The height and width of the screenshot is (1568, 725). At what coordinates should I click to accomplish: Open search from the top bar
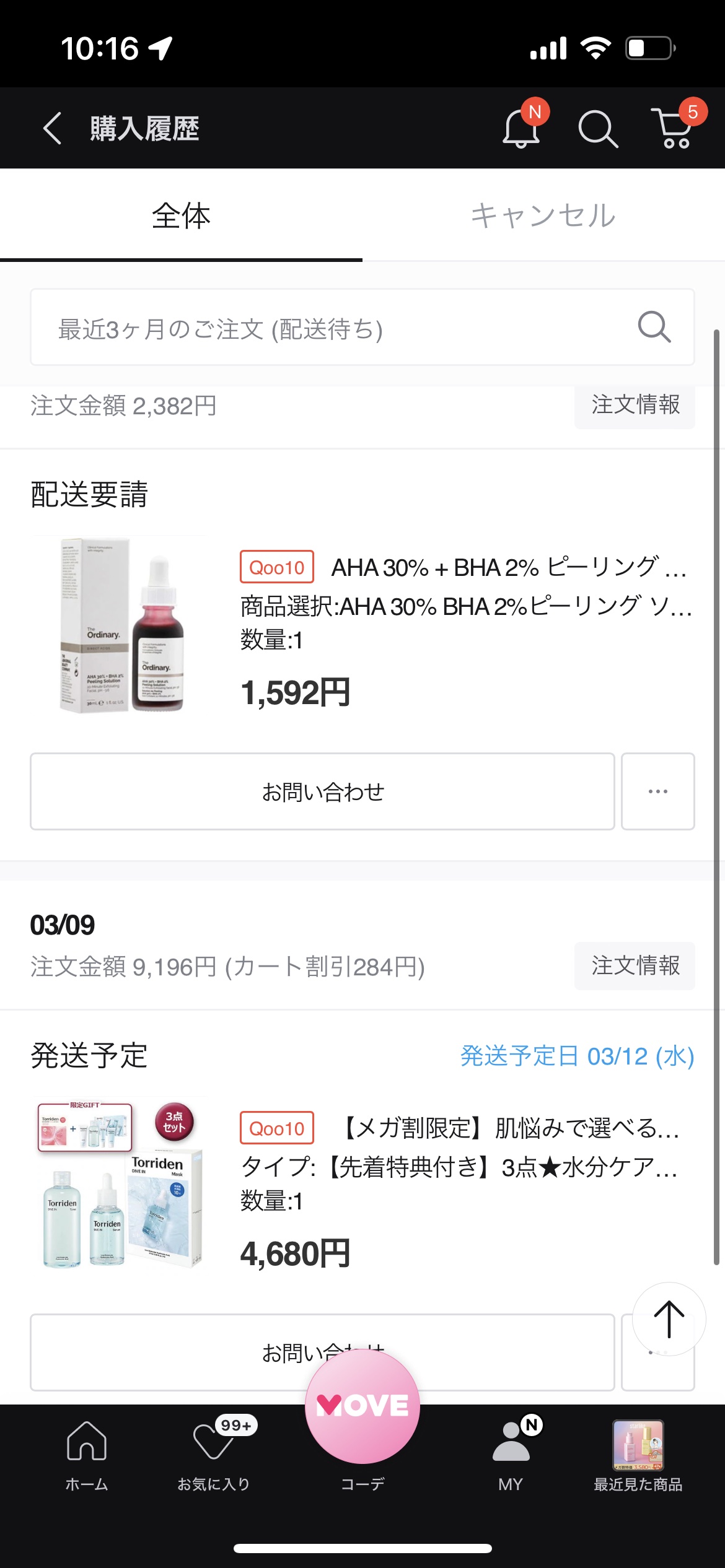pos(597,129)
